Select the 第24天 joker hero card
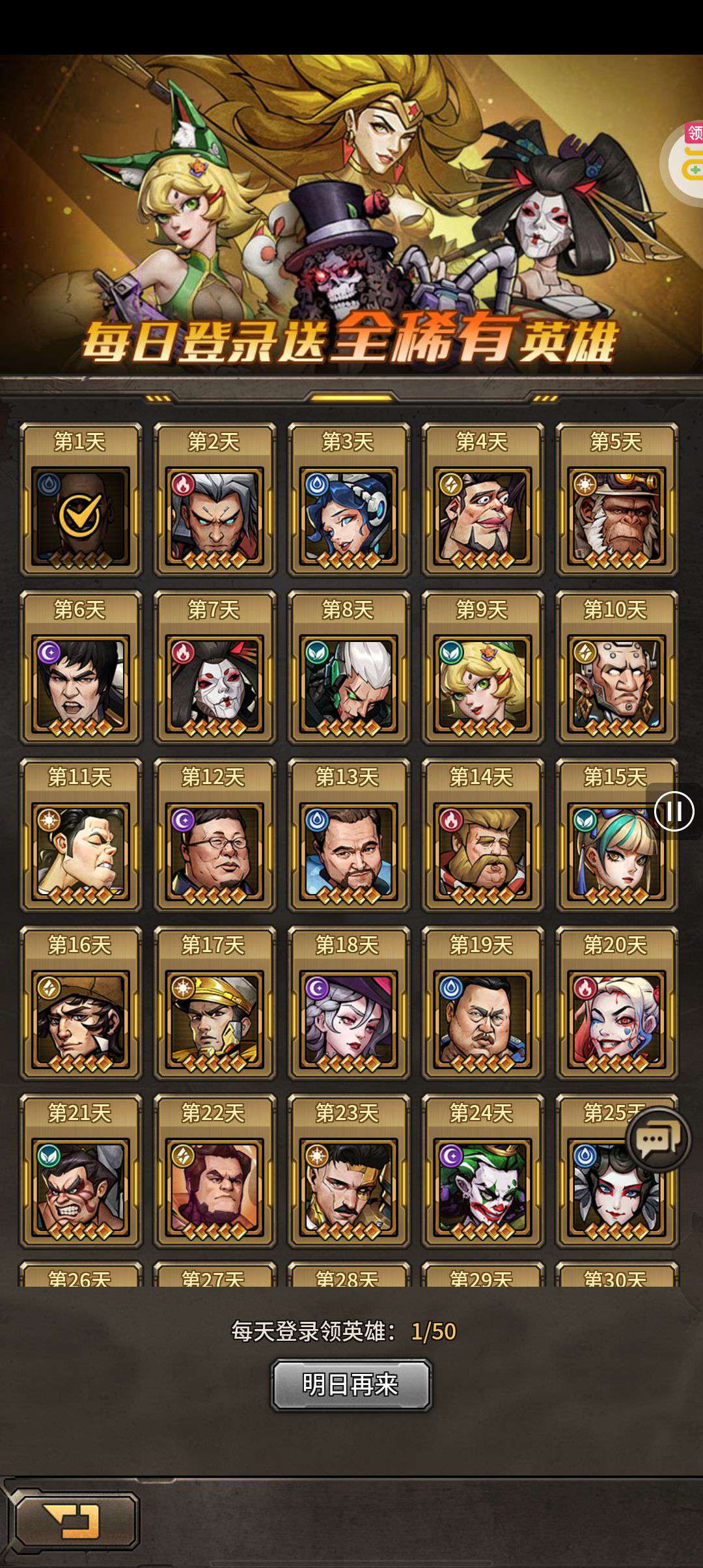The width and height of the screenshot is (703, 1568). pyautogui.click(x=482, y=1186)
